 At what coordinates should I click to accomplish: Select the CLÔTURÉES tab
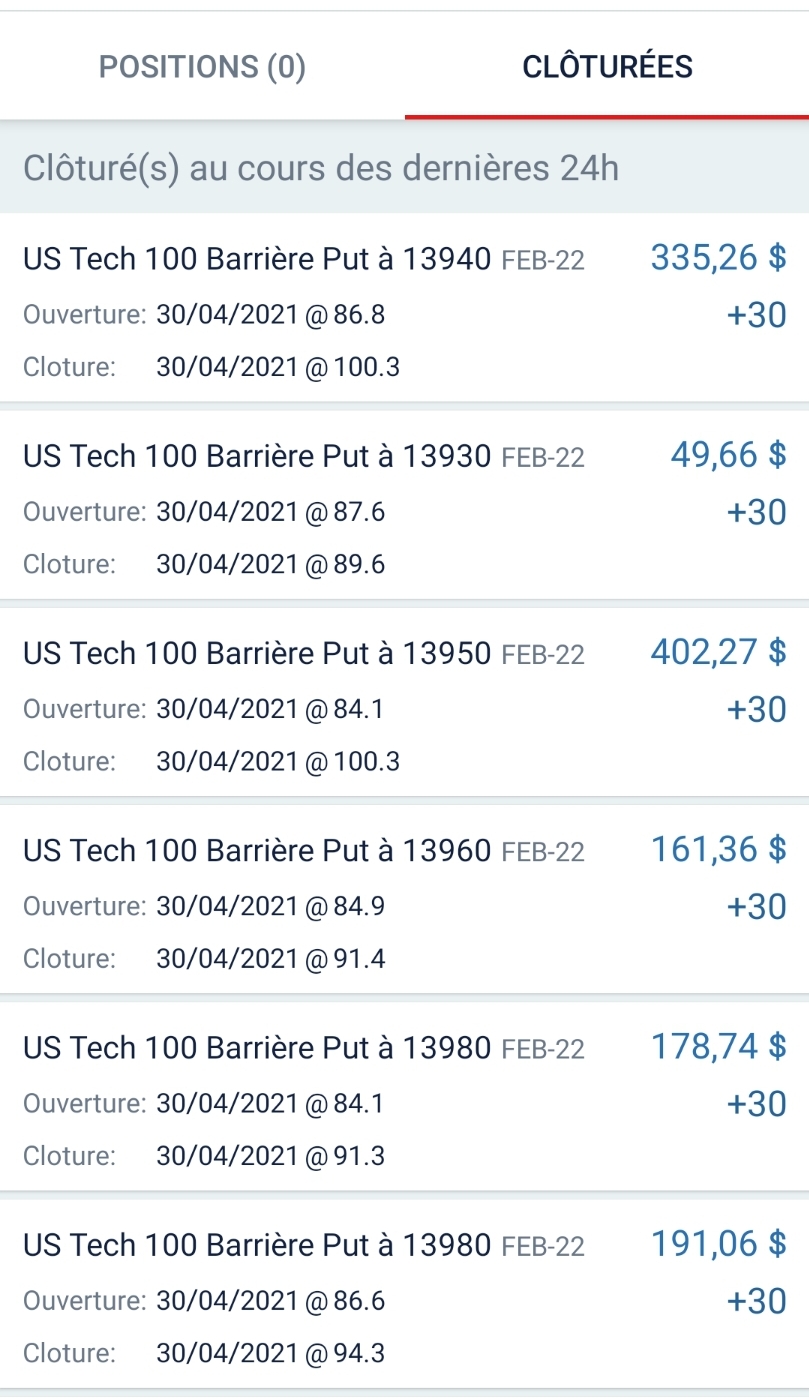[607, 67]
